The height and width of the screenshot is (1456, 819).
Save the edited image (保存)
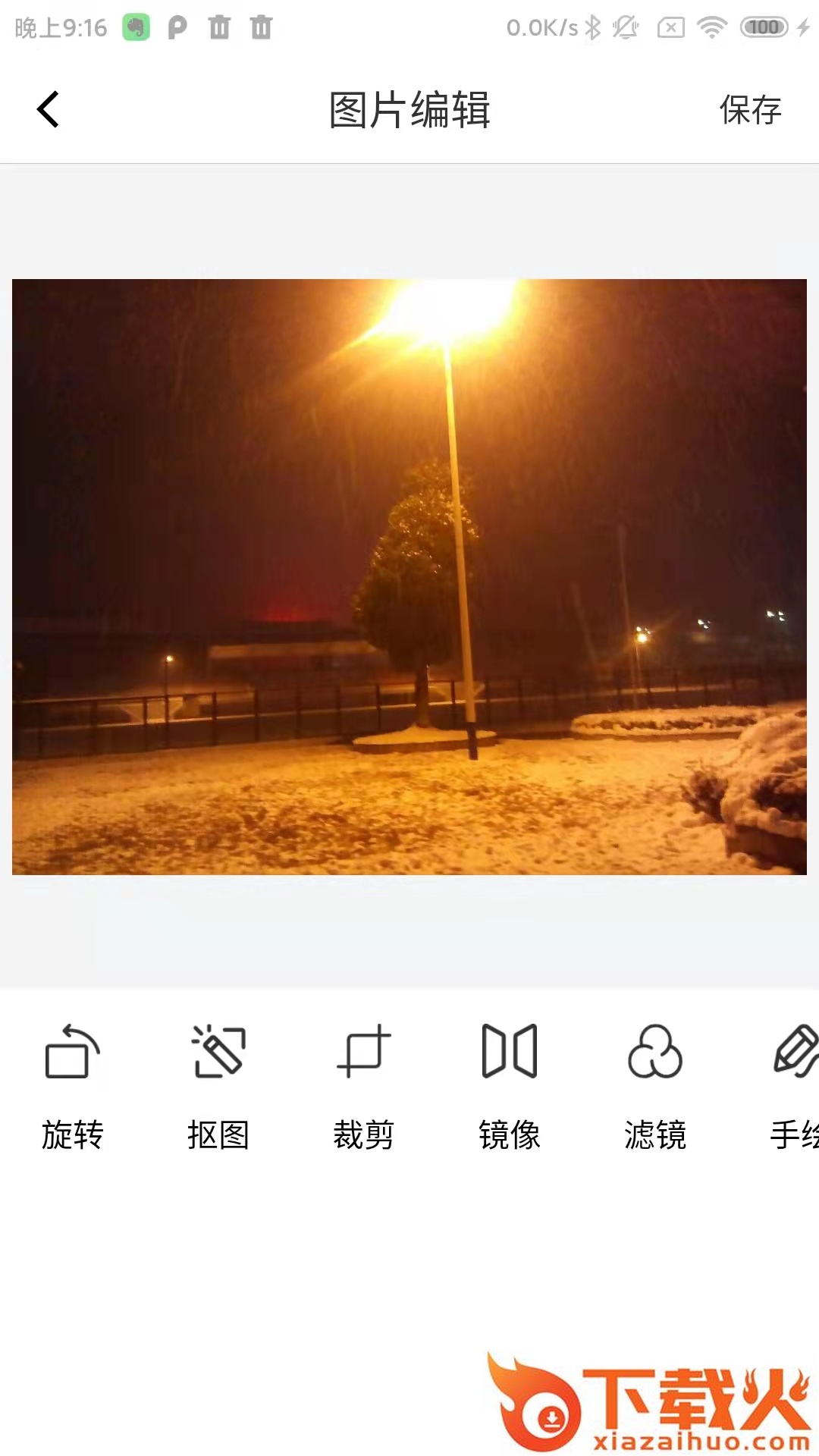pos(749,111)
